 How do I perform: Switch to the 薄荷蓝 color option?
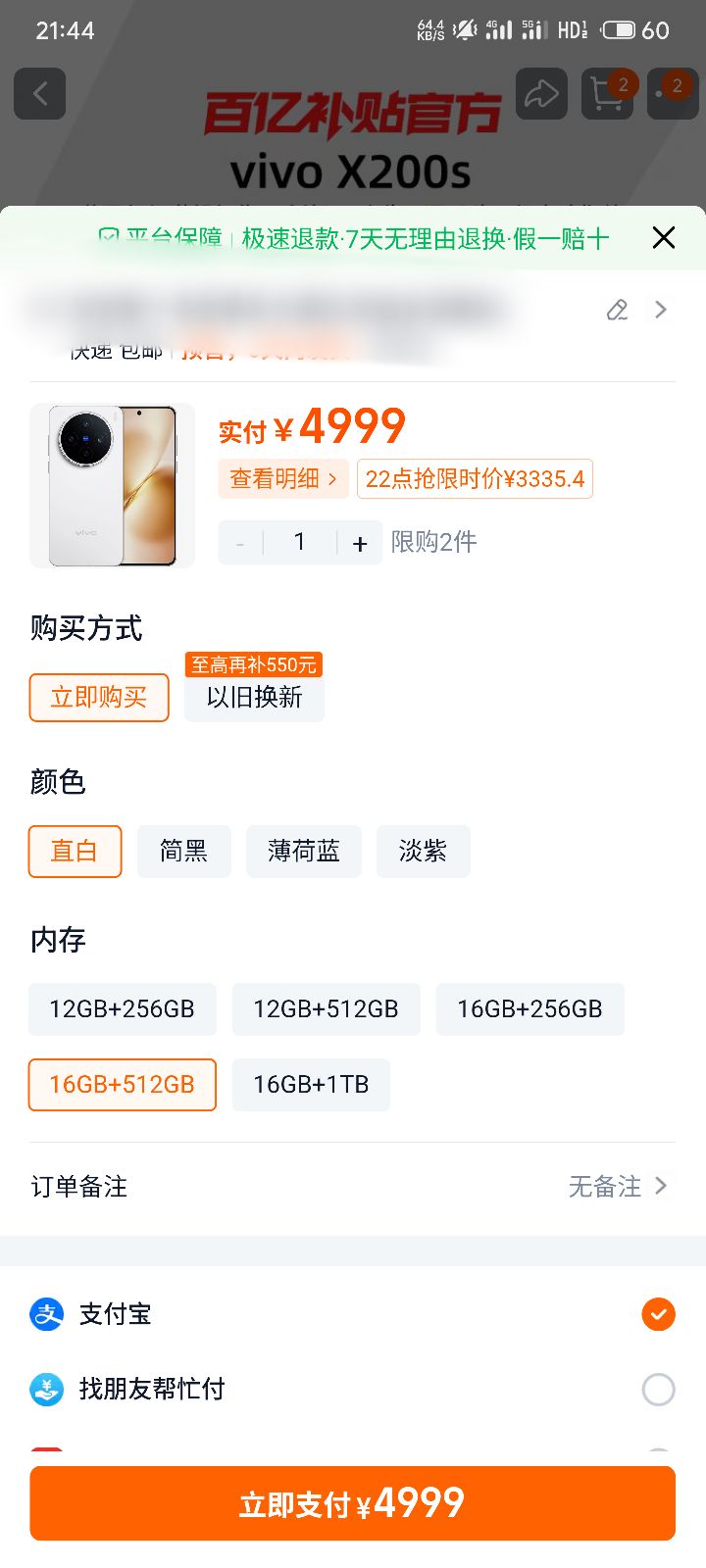click(x=303, y=851)
